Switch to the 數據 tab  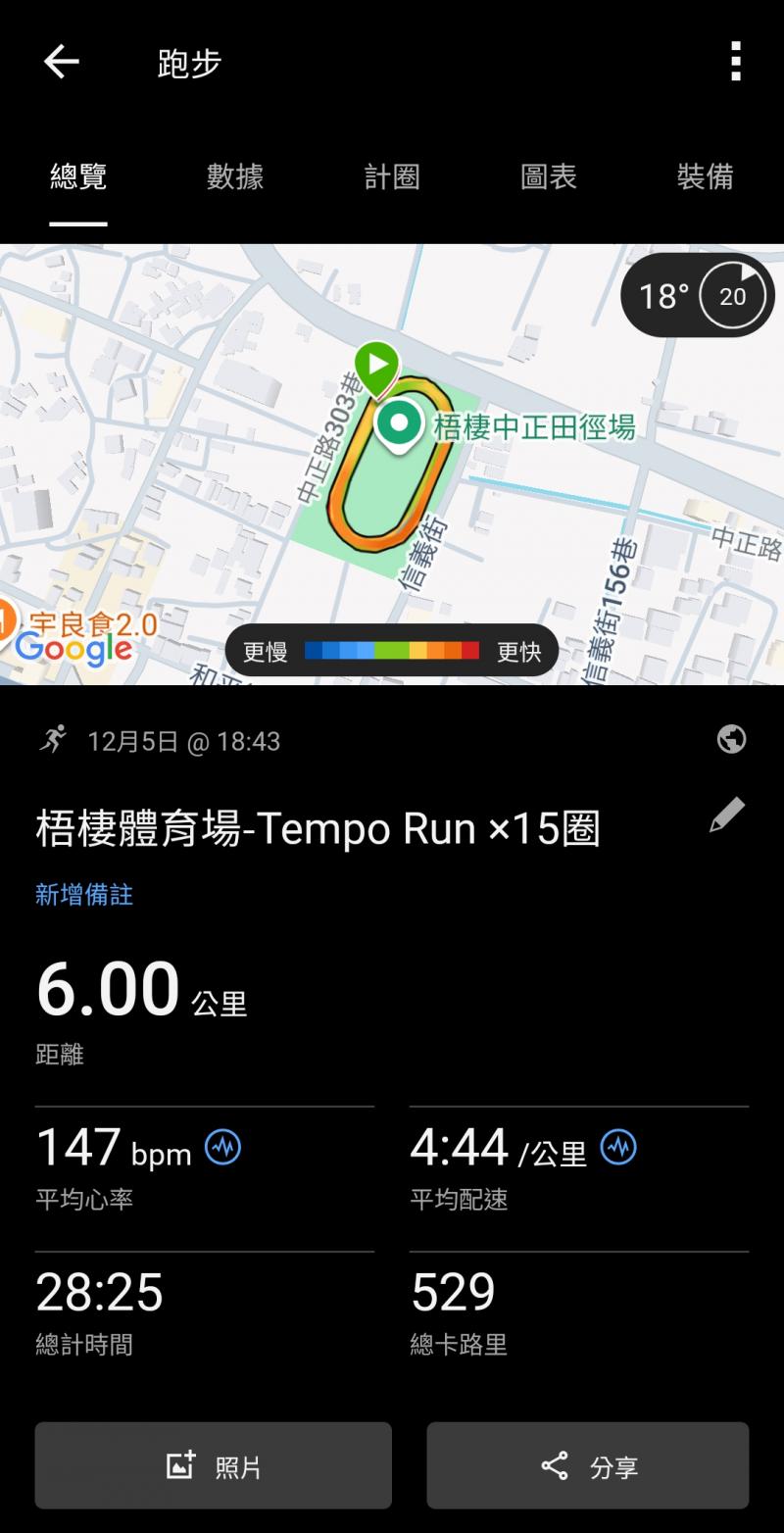pyautogui.click(x=235, y=177)
